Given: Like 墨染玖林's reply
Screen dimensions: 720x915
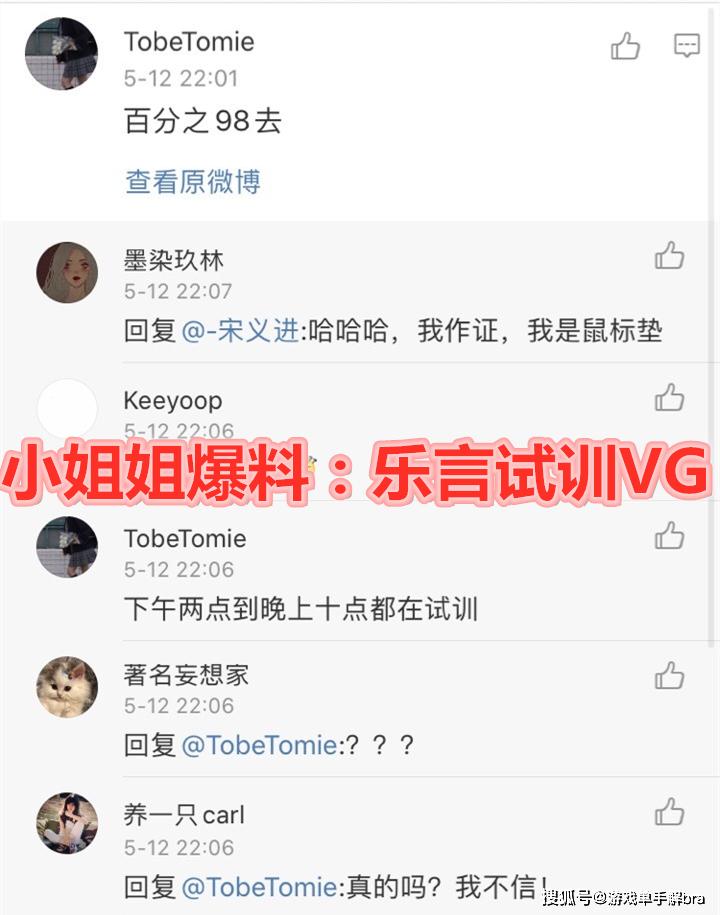Looking at the screenshot, I should click(669, 257).
